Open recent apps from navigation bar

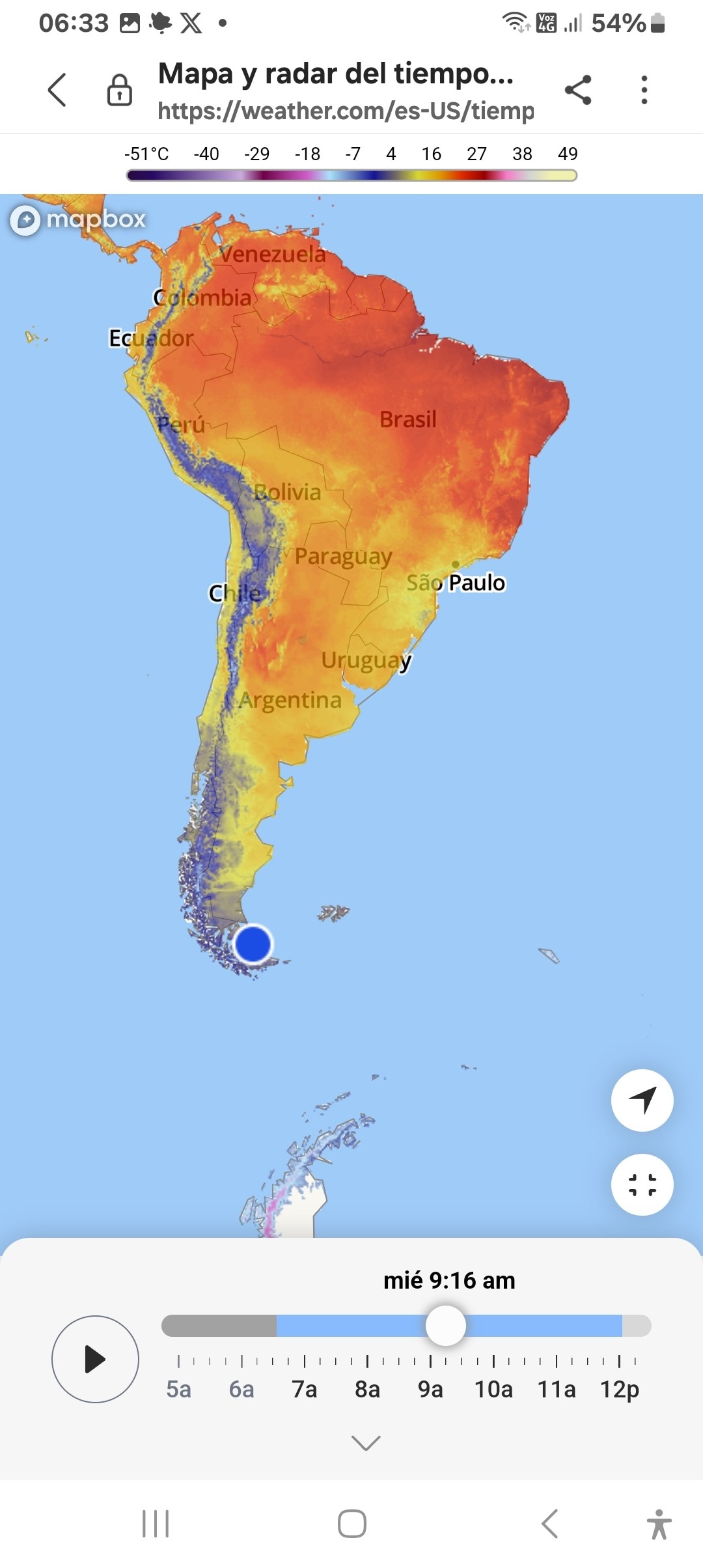tap(156, 1524)
